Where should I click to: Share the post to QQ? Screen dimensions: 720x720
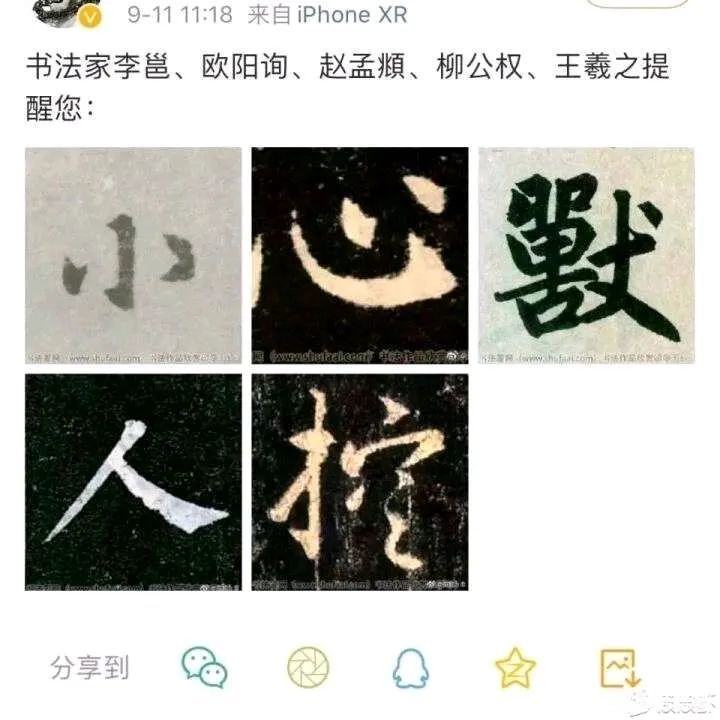click(411, 666)
